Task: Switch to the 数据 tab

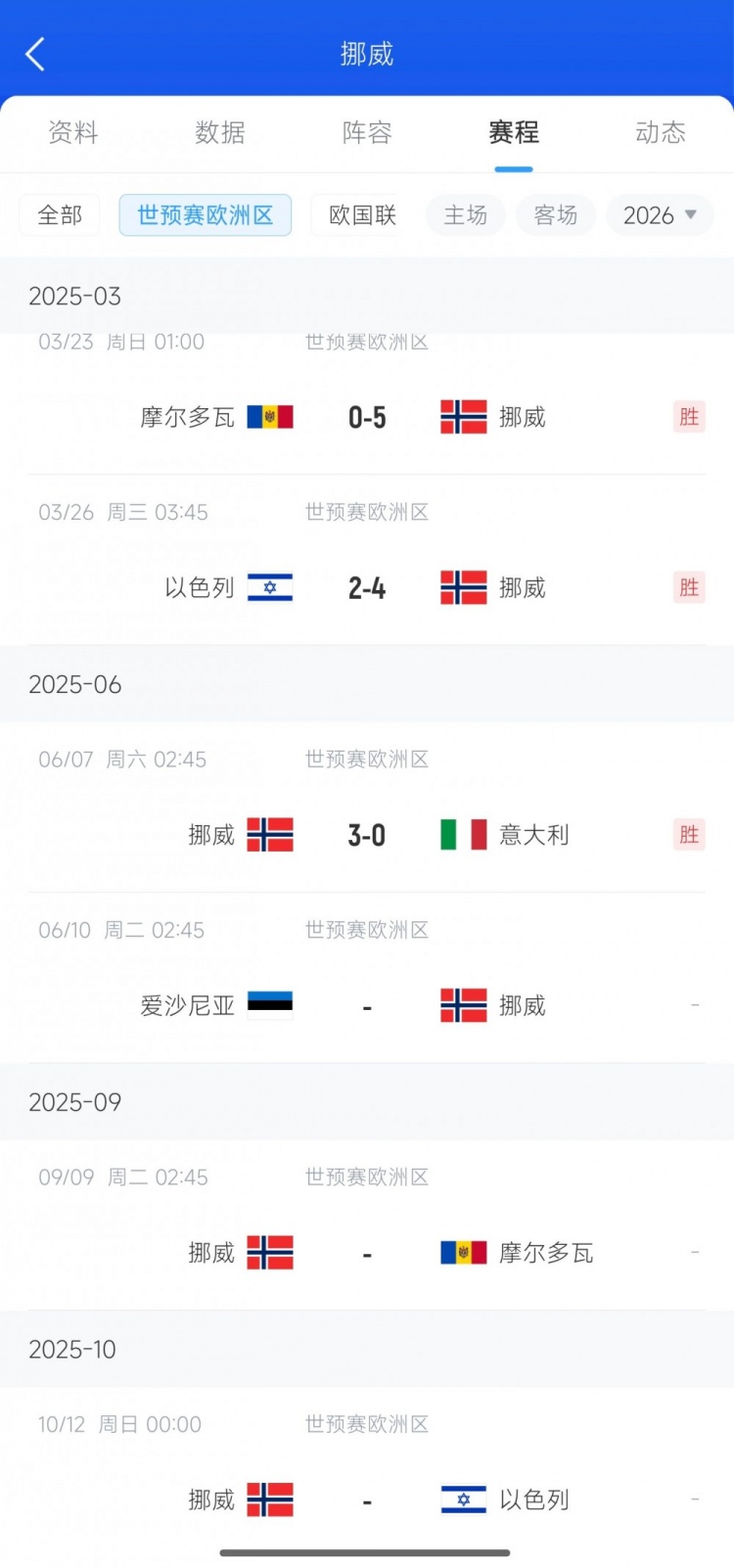Action: coord(220,132)
